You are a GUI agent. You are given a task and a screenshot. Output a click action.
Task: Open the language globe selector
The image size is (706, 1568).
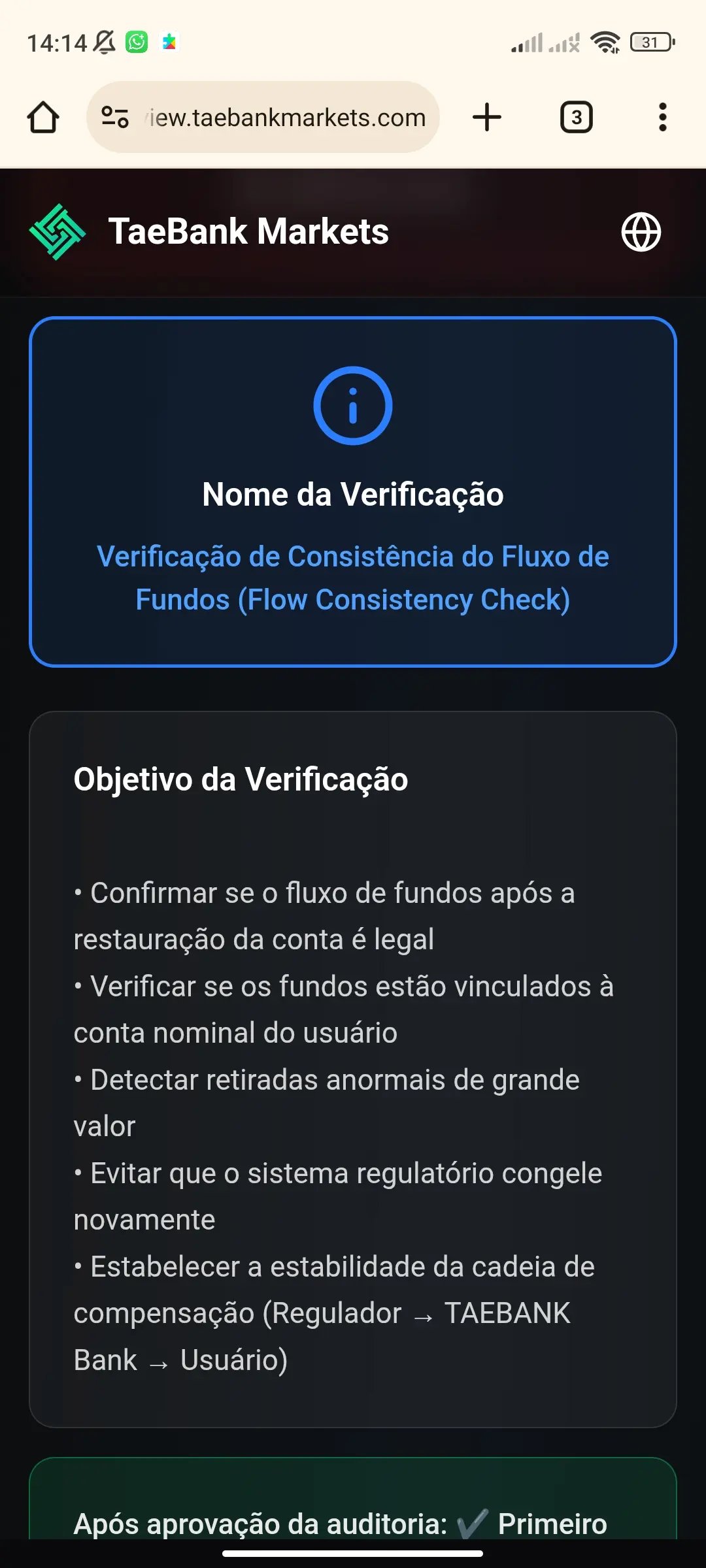click(641, 232)
